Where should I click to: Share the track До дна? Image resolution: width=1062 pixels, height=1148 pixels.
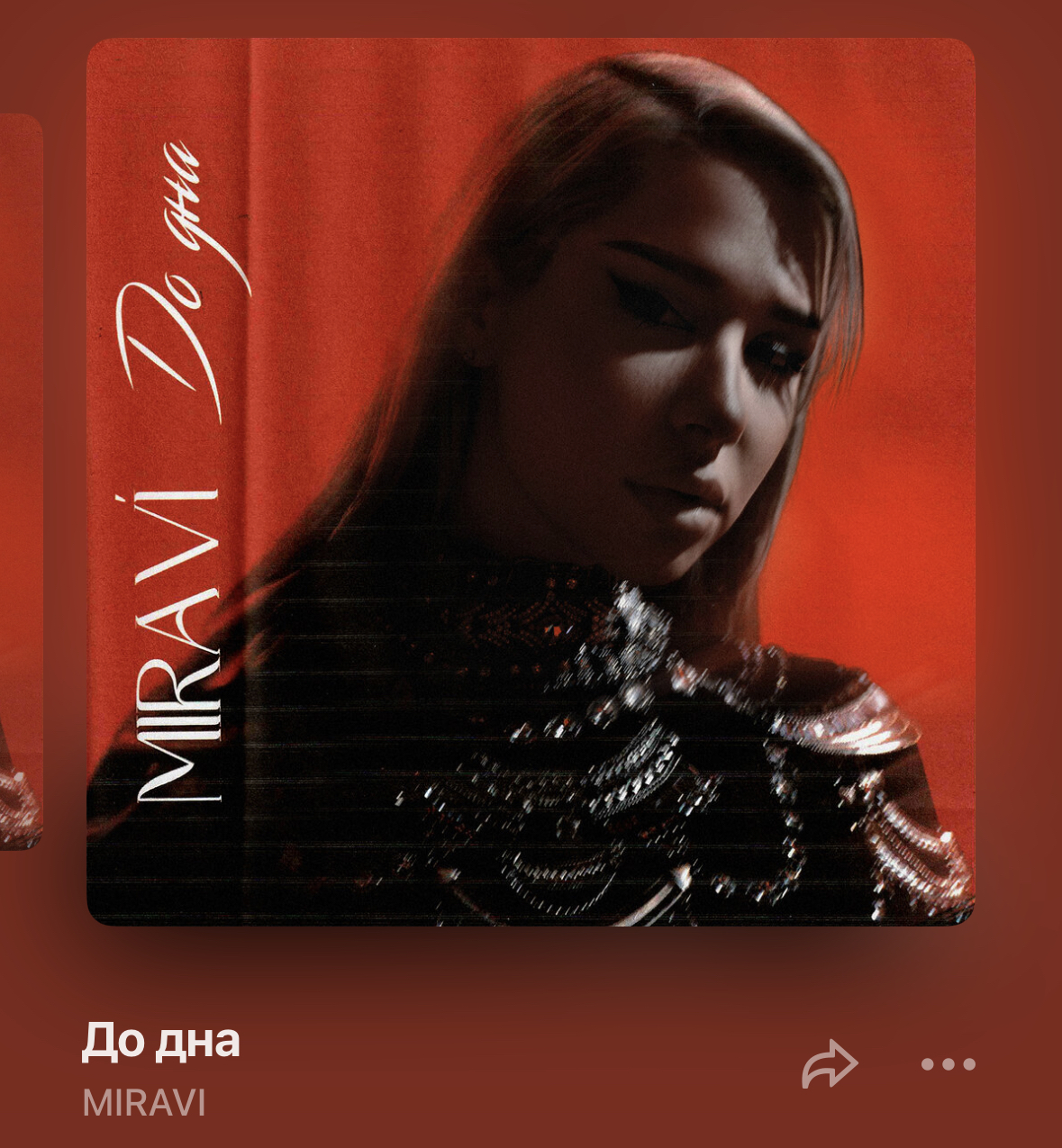[x=830, y=1065]
